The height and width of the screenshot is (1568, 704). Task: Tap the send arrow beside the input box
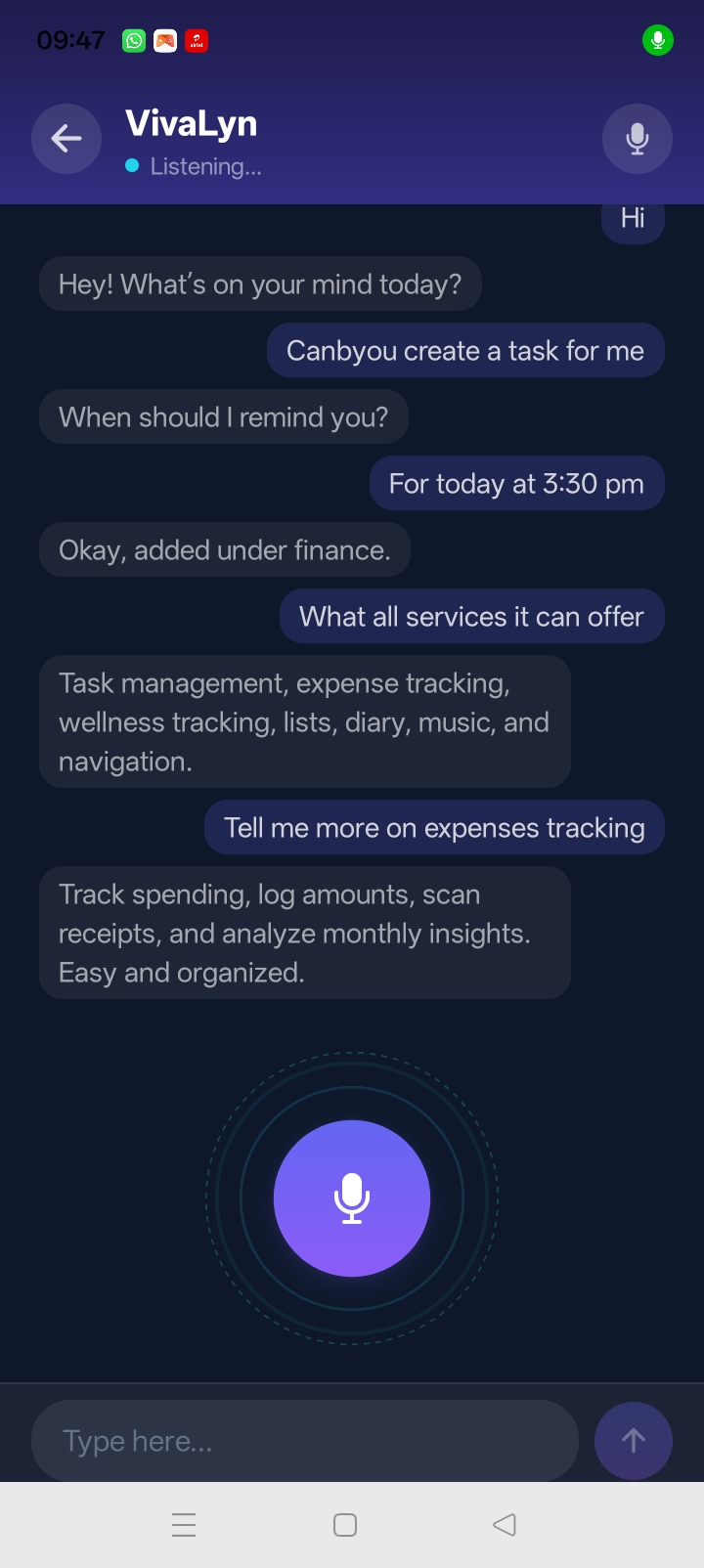(x=633, y=1440)
